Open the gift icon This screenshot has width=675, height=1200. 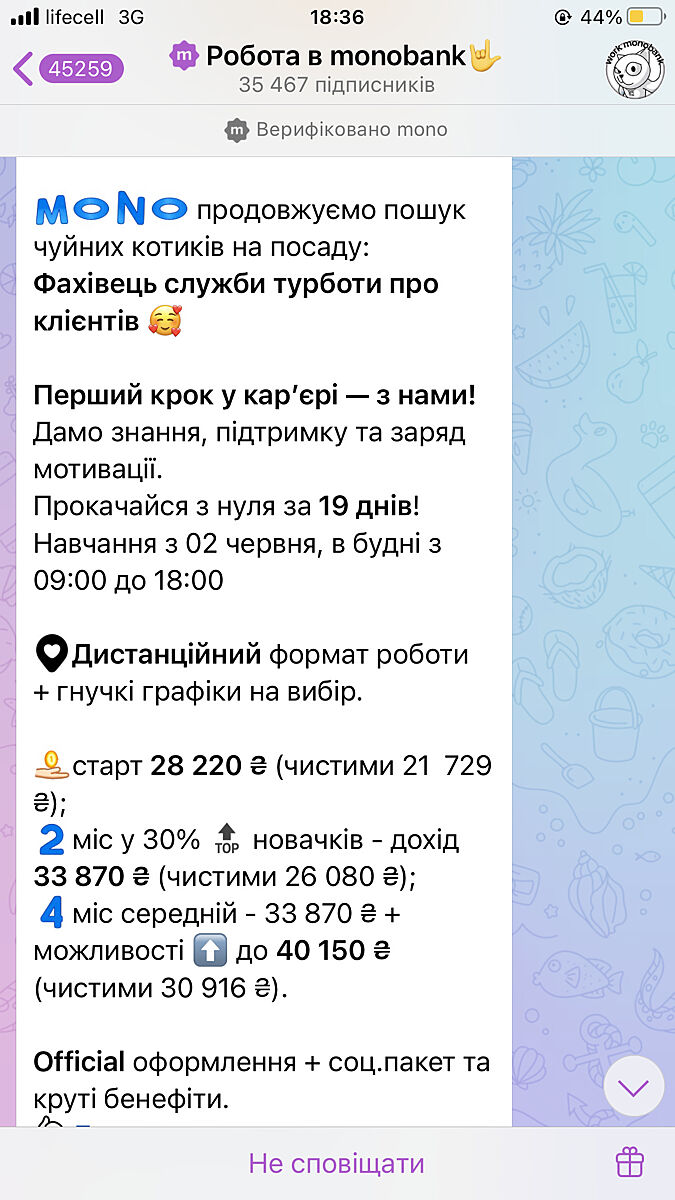(629, 1163)
